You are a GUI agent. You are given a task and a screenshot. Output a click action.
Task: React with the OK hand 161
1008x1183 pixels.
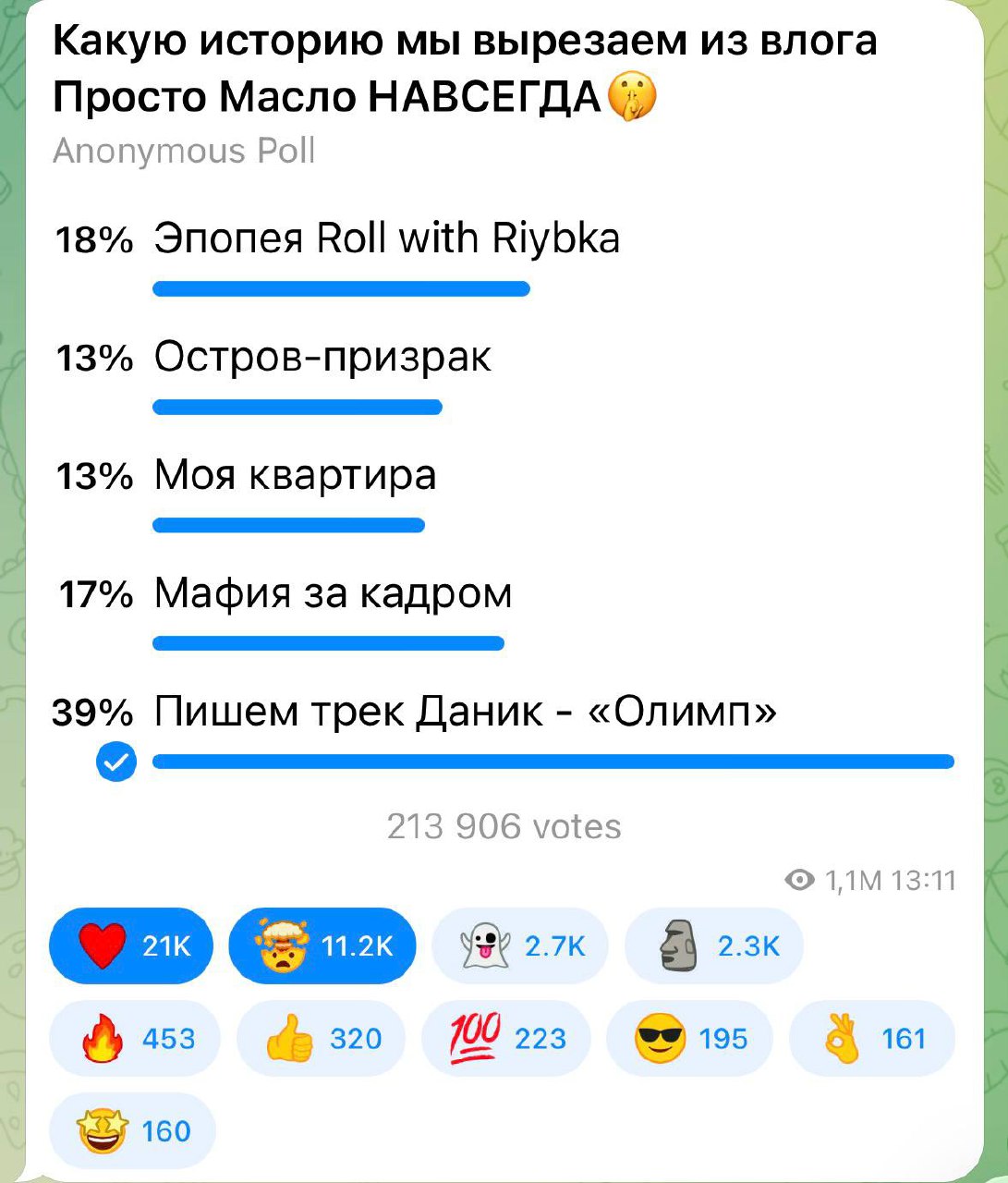point(871,1038)
